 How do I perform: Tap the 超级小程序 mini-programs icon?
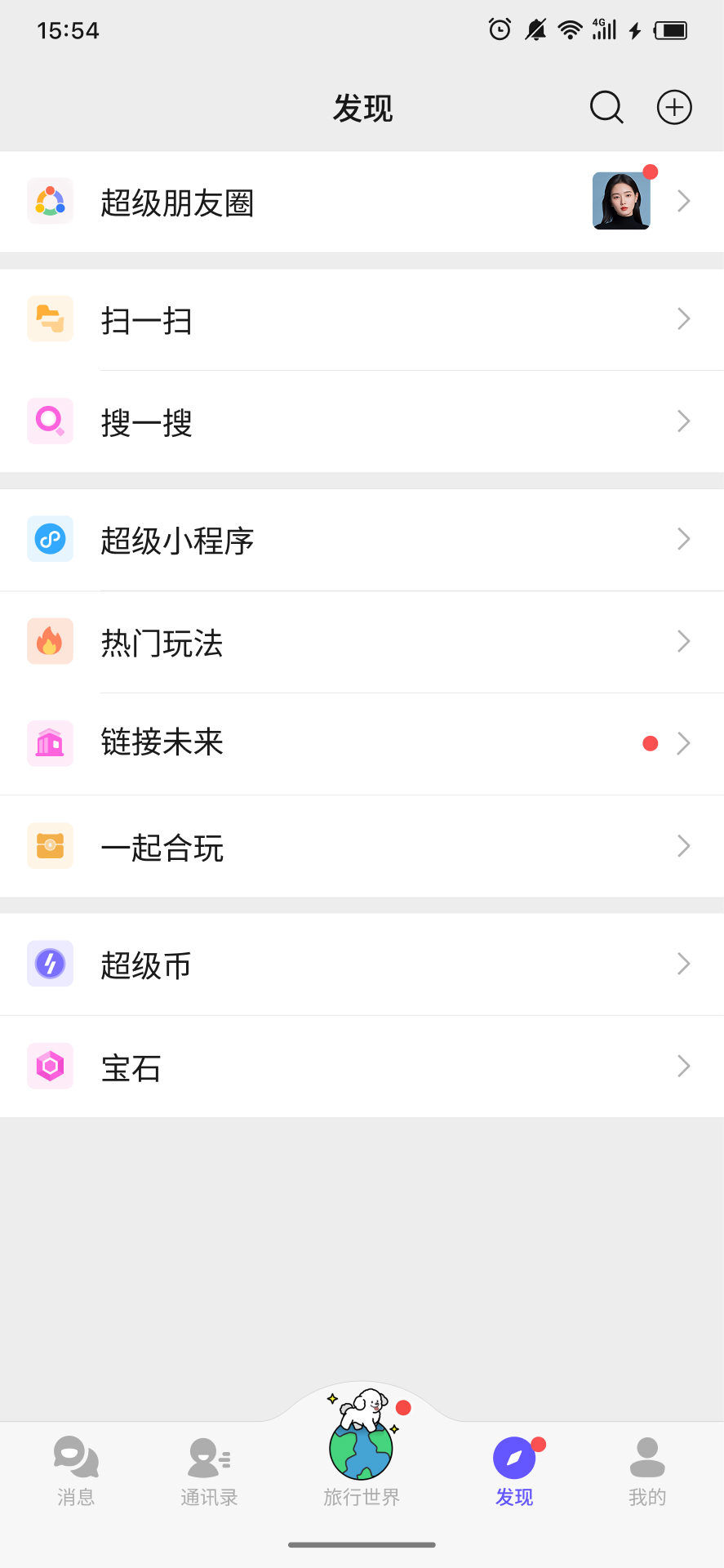(x=50, y=539)
